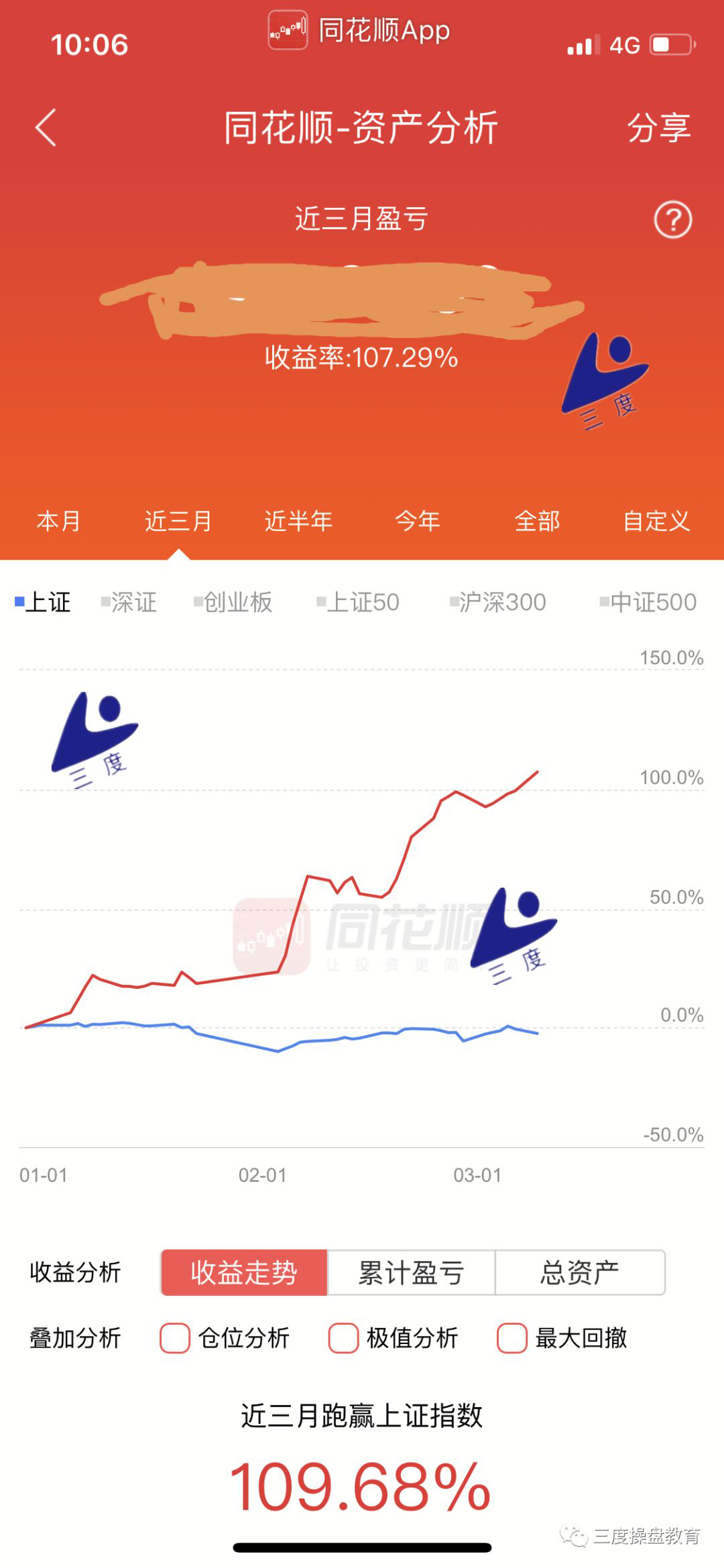Toggle the 最大回撤 checkbox
724x1568 pixels.
coord(511,1338)
